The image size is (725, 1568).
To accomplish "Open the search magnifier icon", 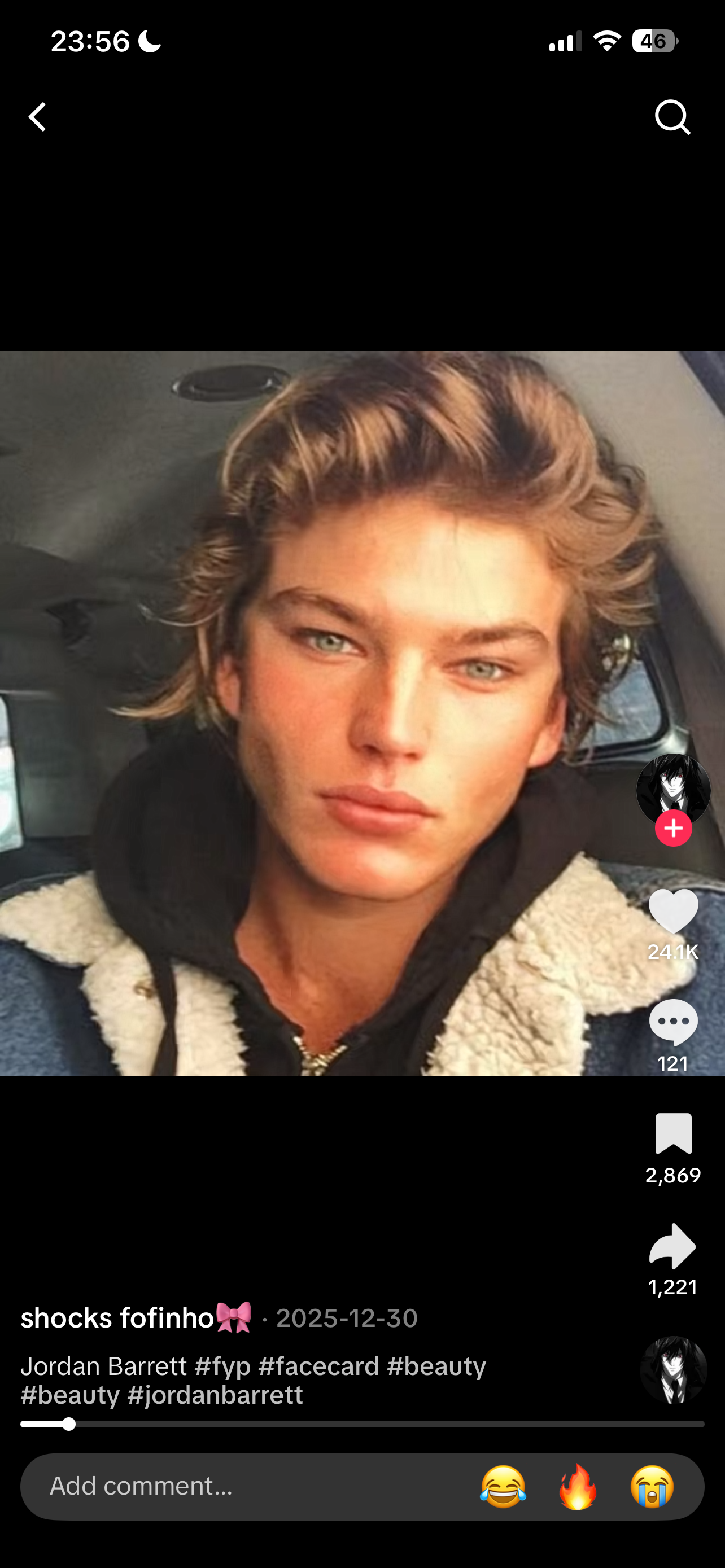I will pos(672,117).
